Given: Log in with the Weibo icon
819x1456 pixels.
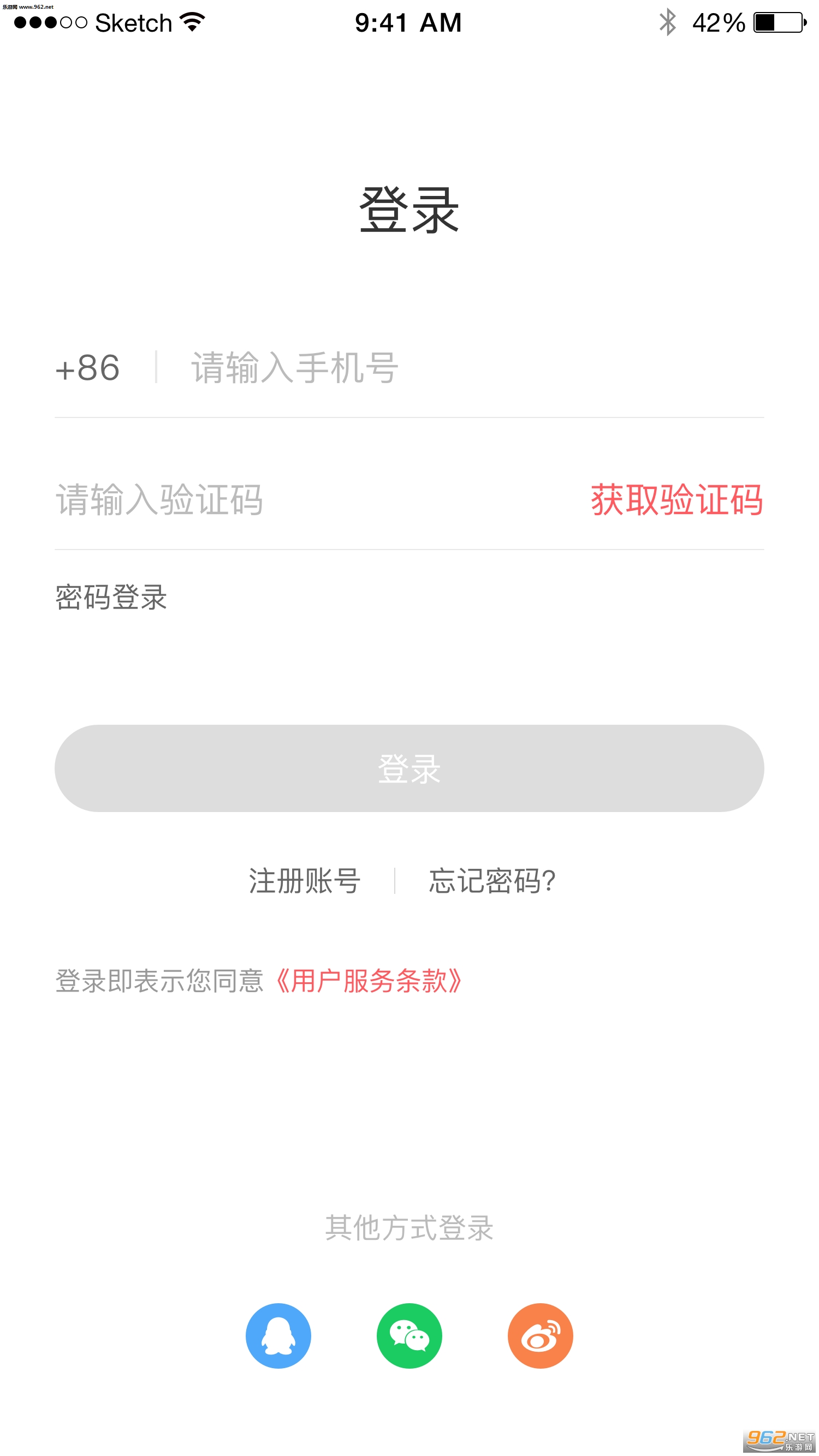Looking at the screenshot, I should pyautogui.click(x=540, y=1335).
